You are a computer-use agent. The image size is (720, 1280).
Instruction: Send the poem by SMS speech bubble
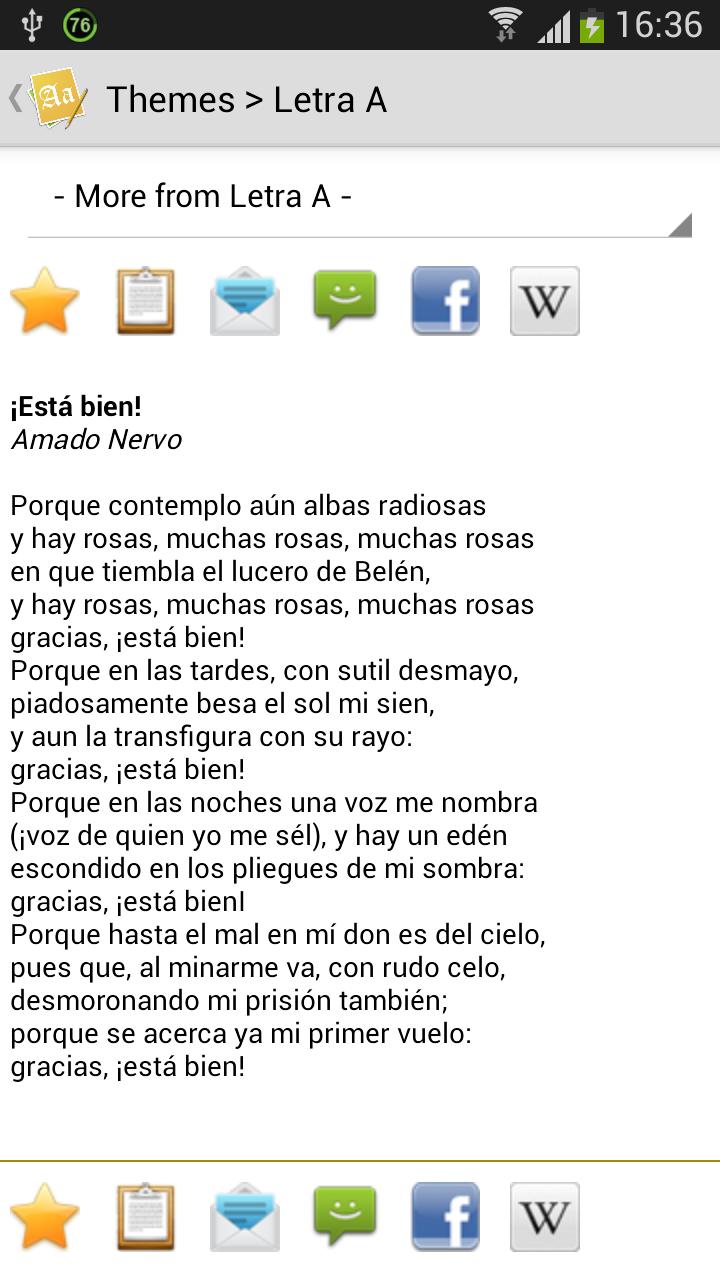[344, 300]
